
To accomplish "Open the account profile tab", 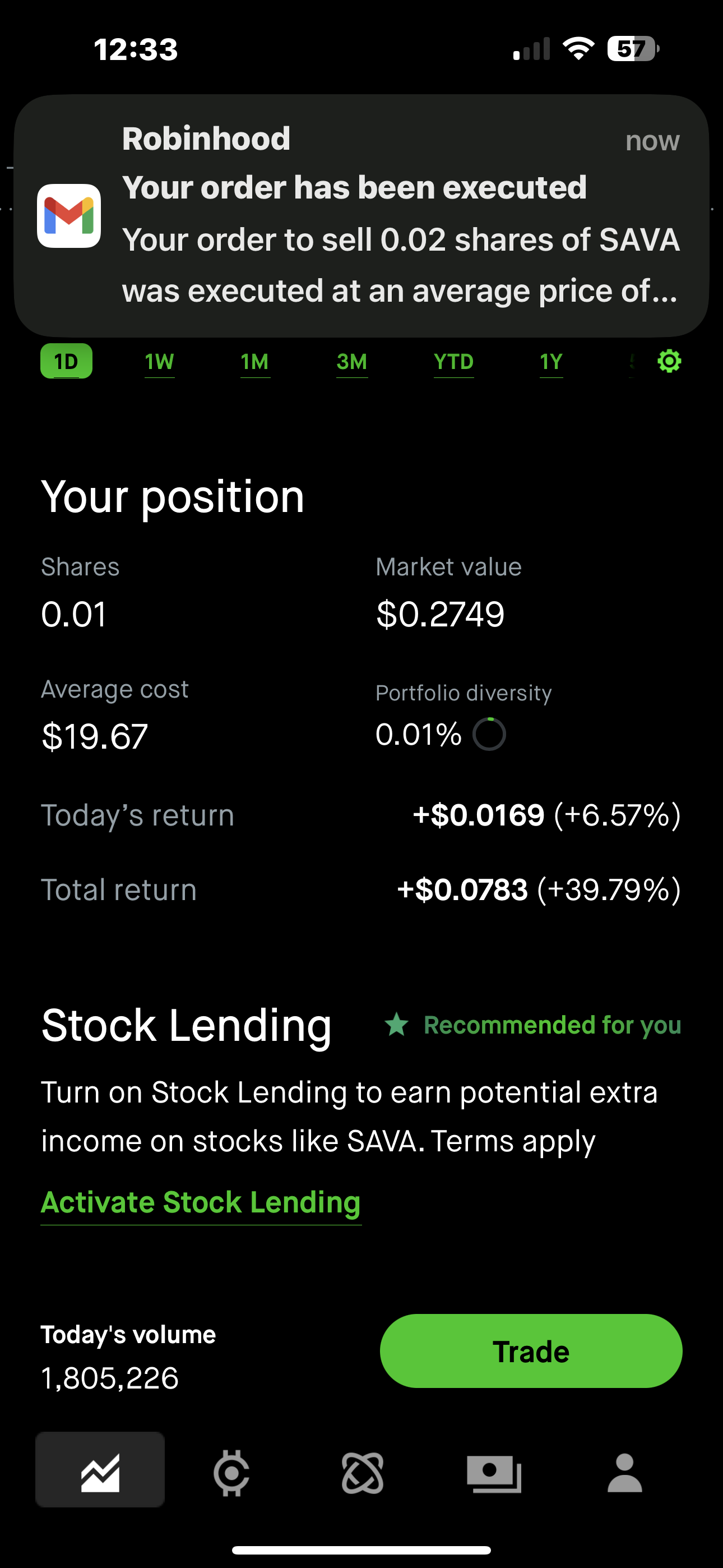I will click(624, 1473).
